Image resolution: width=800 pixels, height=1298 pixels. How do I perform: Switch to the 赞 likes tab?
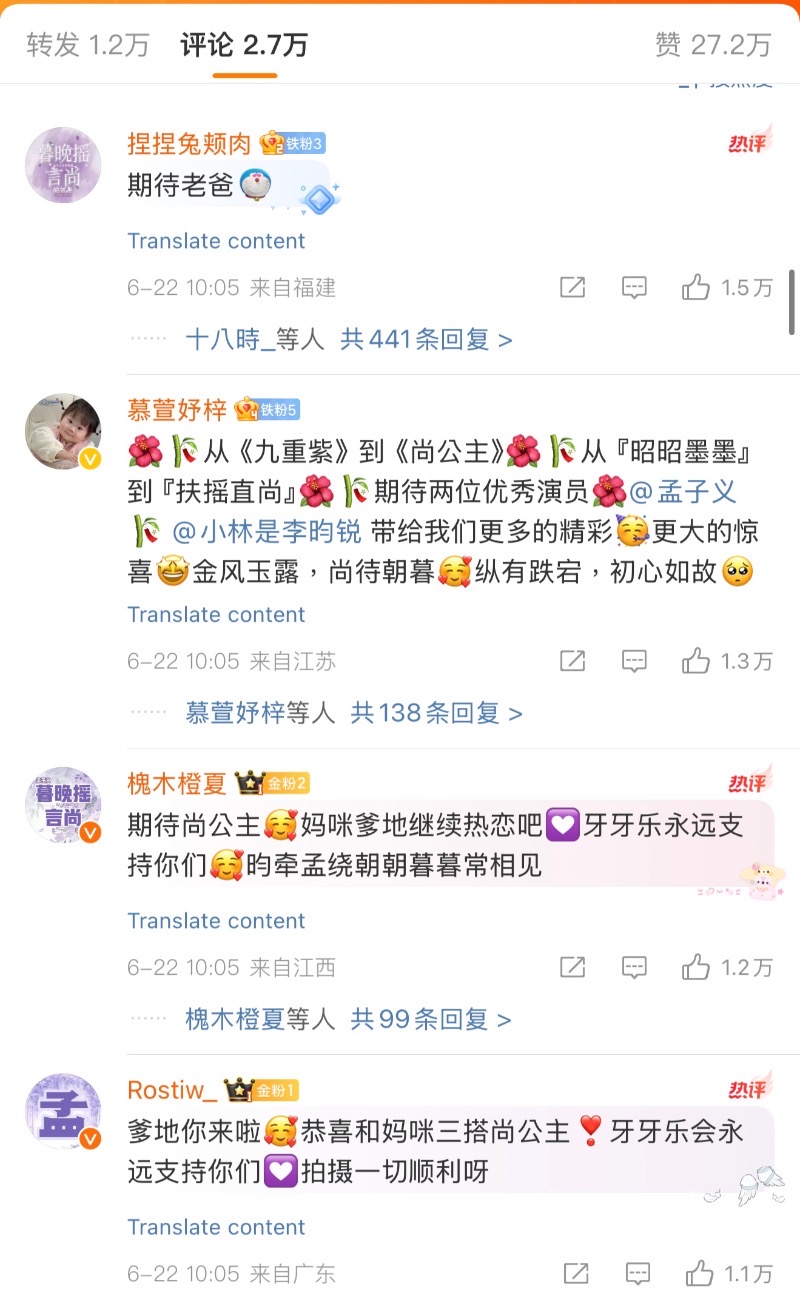pos(713,44)
